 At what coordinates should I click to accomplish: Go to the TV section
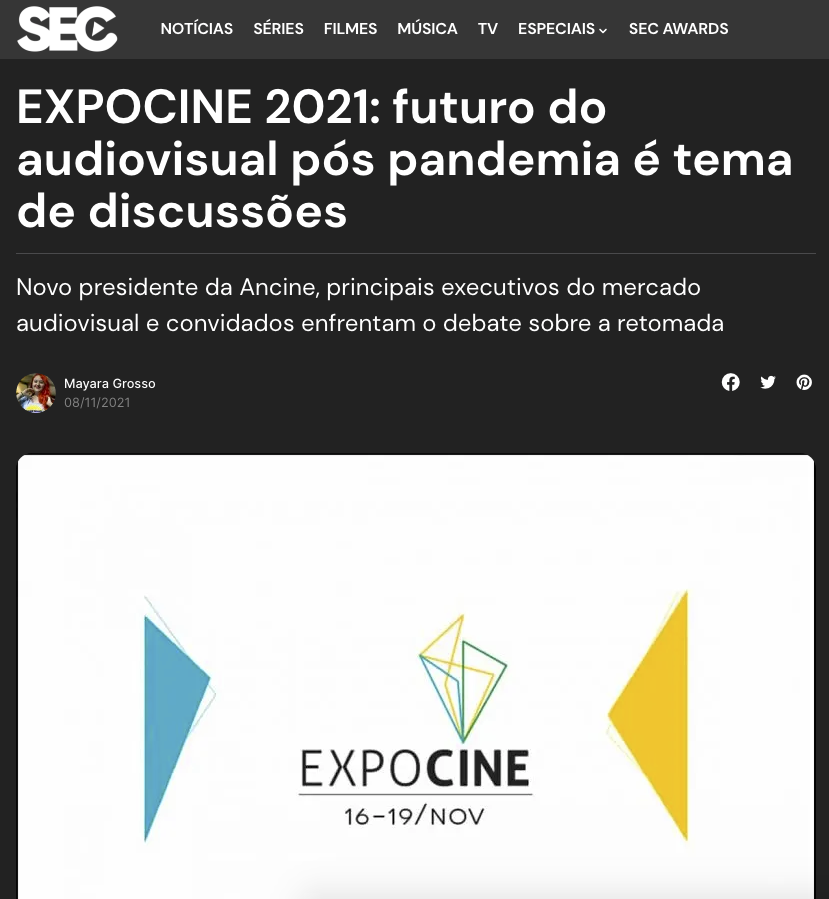(487, 29)
